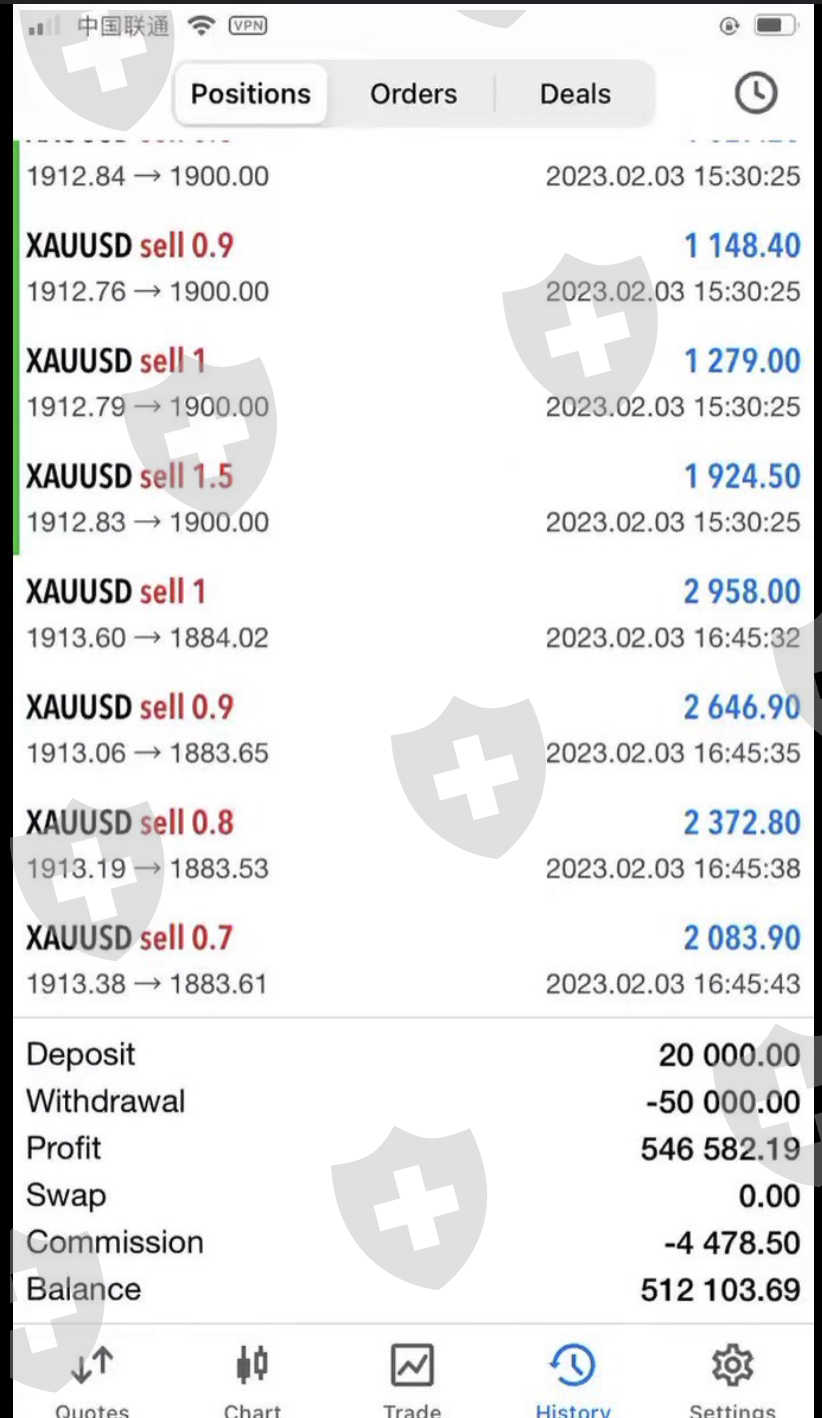Expand the XAUUSD sell 0.7 position
The height and width of the screenshot is (1418, 822).
point(411,960)
